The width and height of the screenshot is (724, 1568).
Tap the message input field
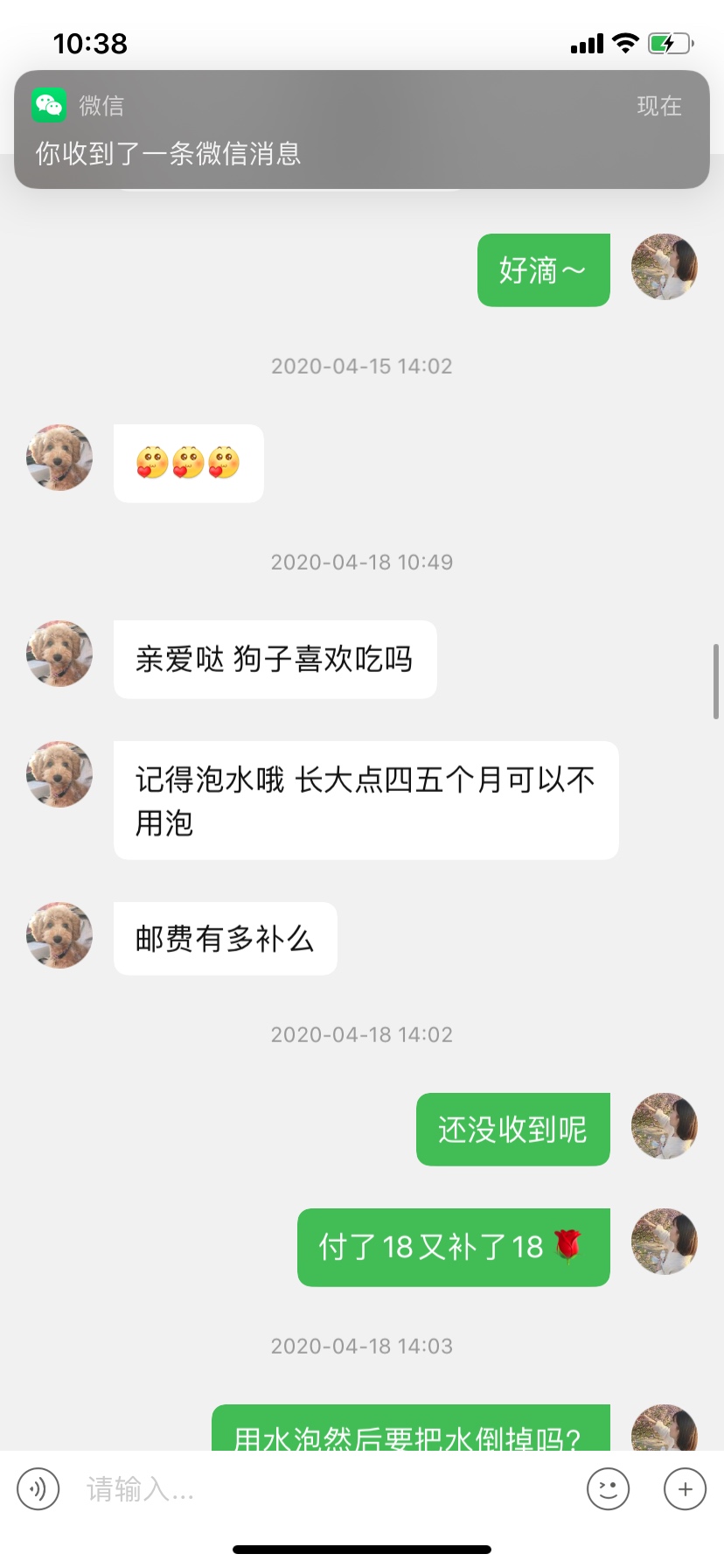click(x=324, y=1488)
